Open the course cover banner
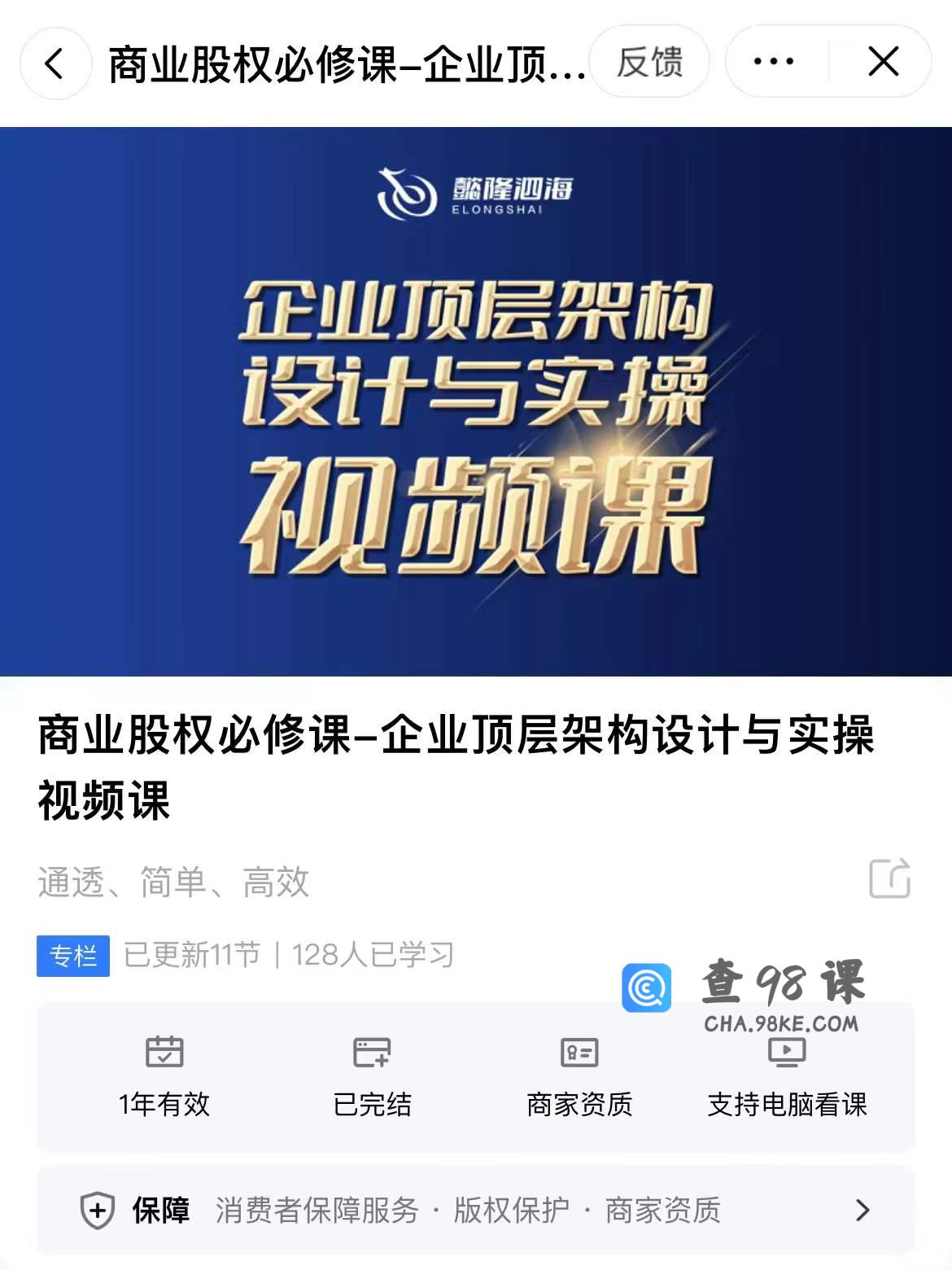Viewport: 952px width, 1270px height. [476, 401]
